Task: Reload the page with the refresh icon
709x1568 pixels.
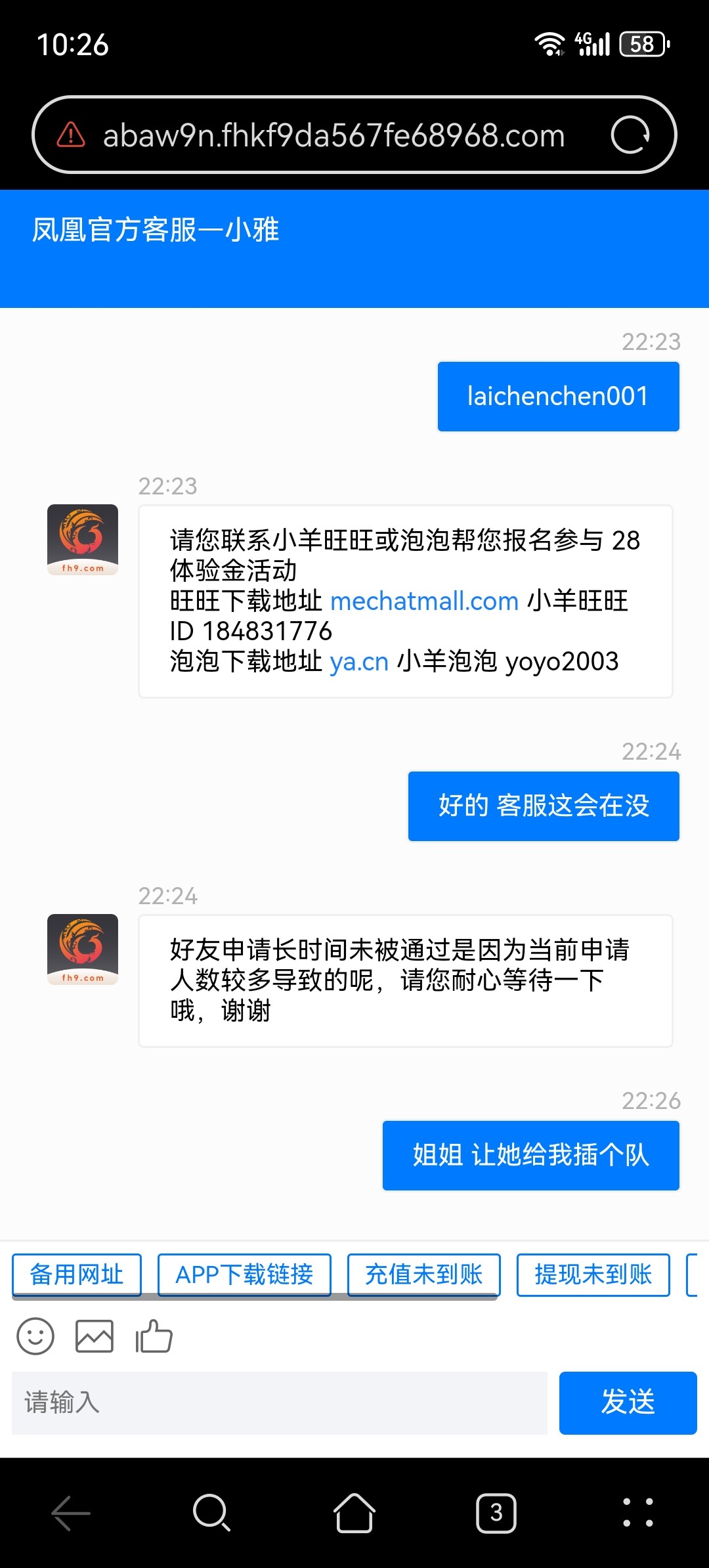Action: coord(630,135)
